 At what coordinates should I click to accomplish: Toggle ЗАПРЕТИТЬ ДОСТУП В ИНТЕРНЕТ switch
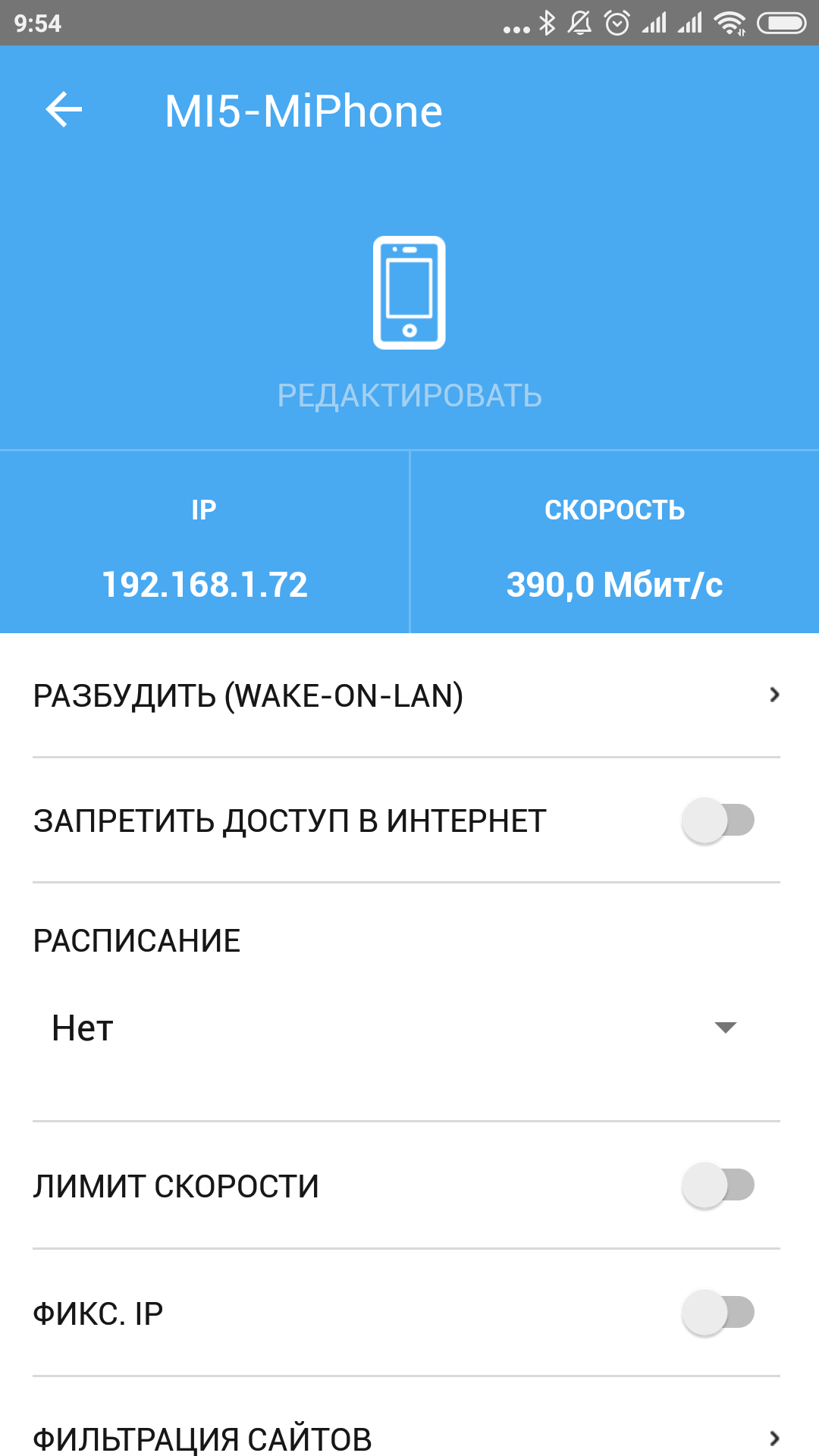(x=717, y=821)
